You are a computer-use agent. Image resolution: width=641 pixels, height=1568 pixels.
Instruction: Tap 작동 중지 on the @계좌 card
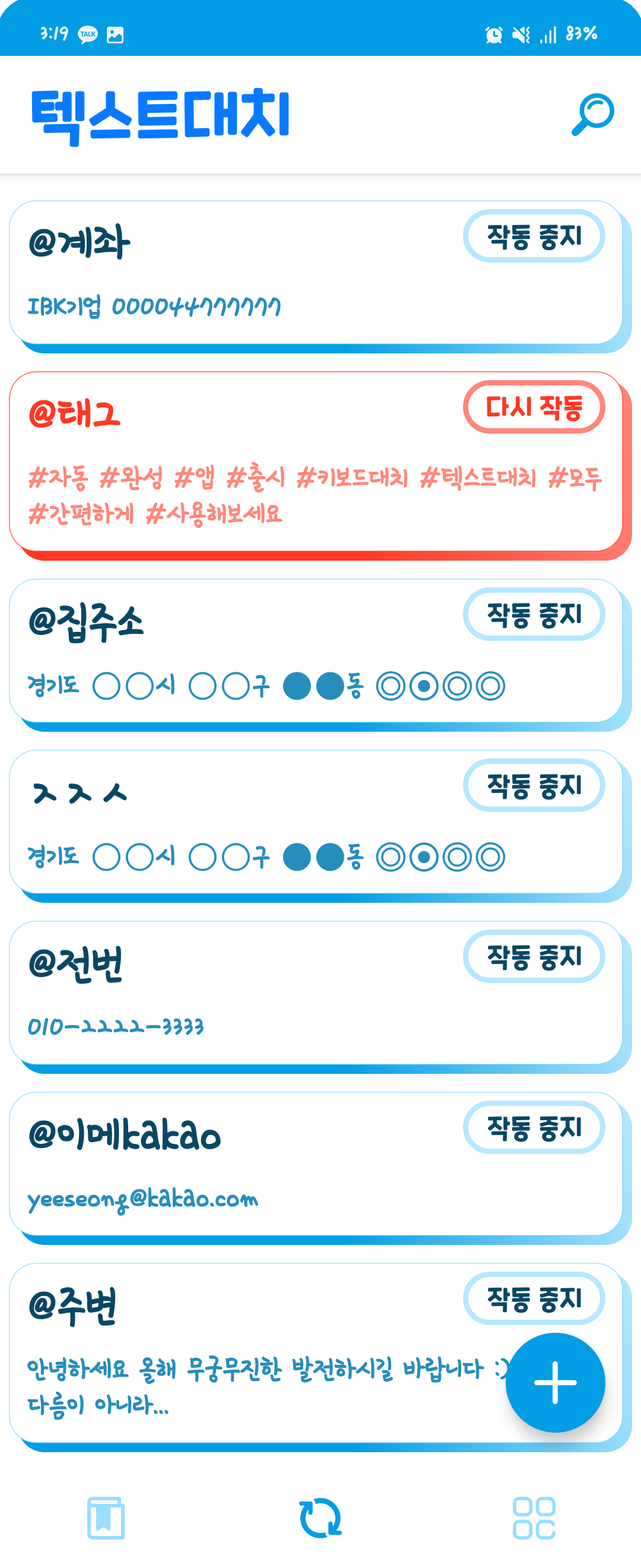534,236
